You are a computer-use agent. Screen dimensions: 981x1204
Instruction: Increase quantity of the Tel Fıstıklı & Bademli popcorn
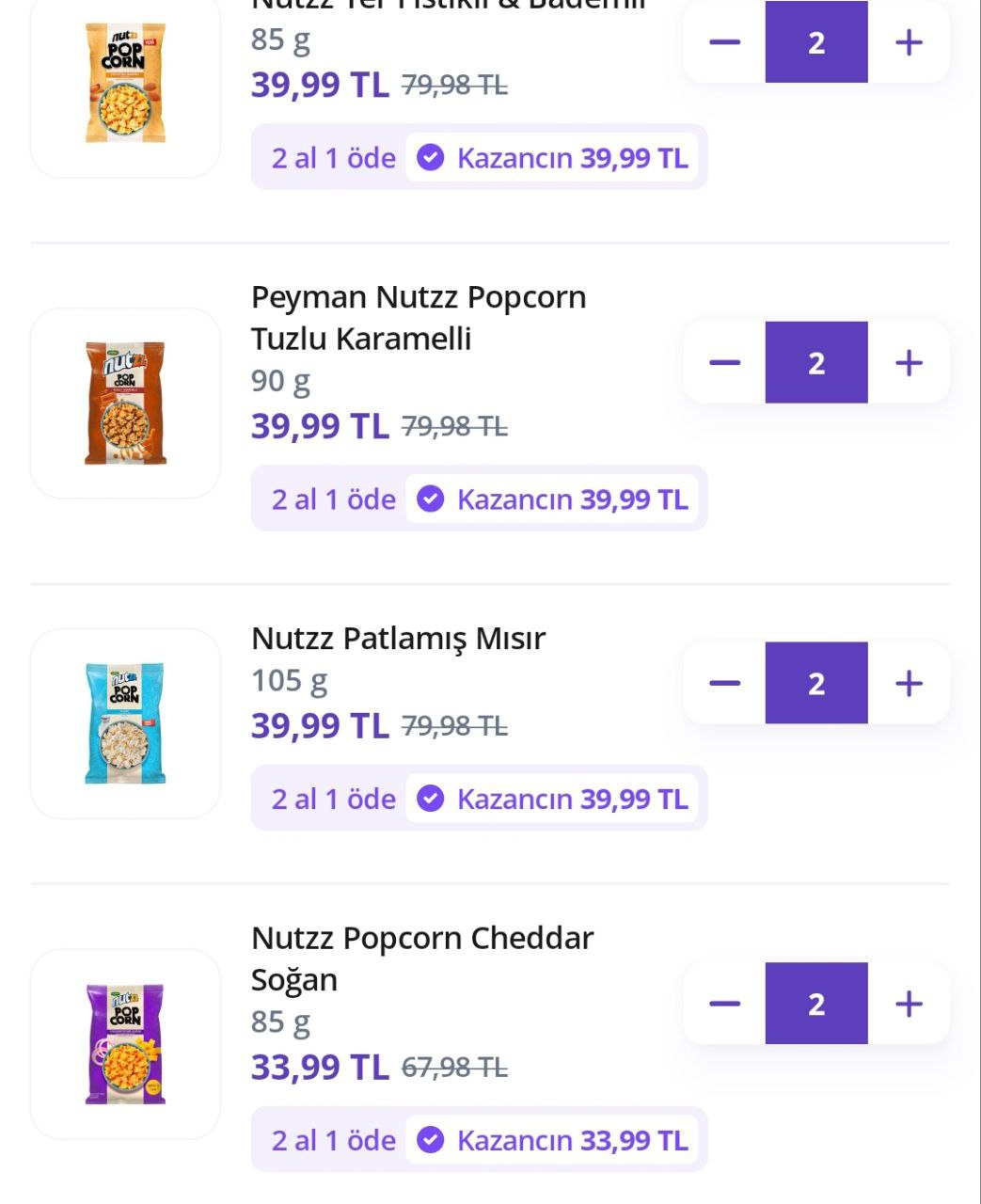[907, 41]
